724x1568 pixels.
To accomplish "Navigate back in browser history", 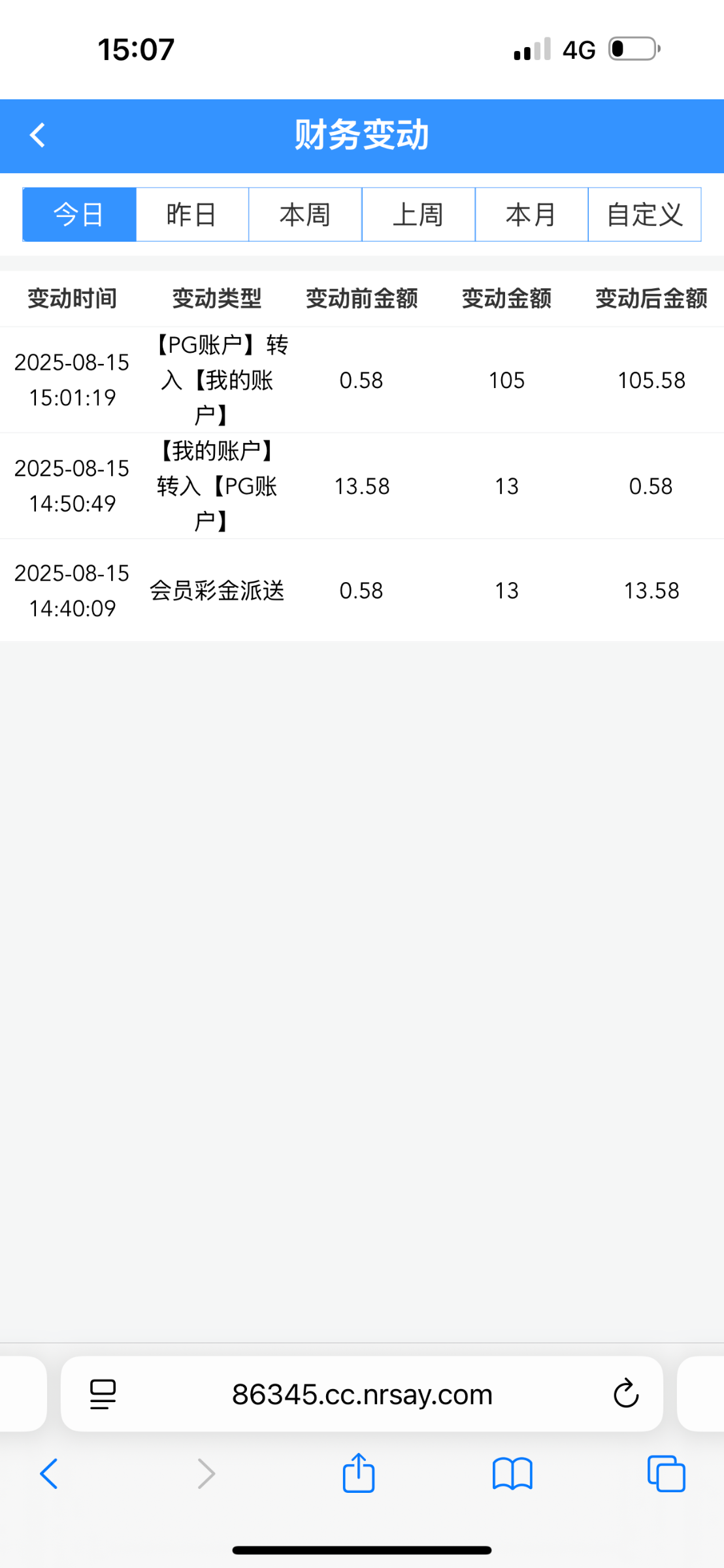I will point(48,1473).
